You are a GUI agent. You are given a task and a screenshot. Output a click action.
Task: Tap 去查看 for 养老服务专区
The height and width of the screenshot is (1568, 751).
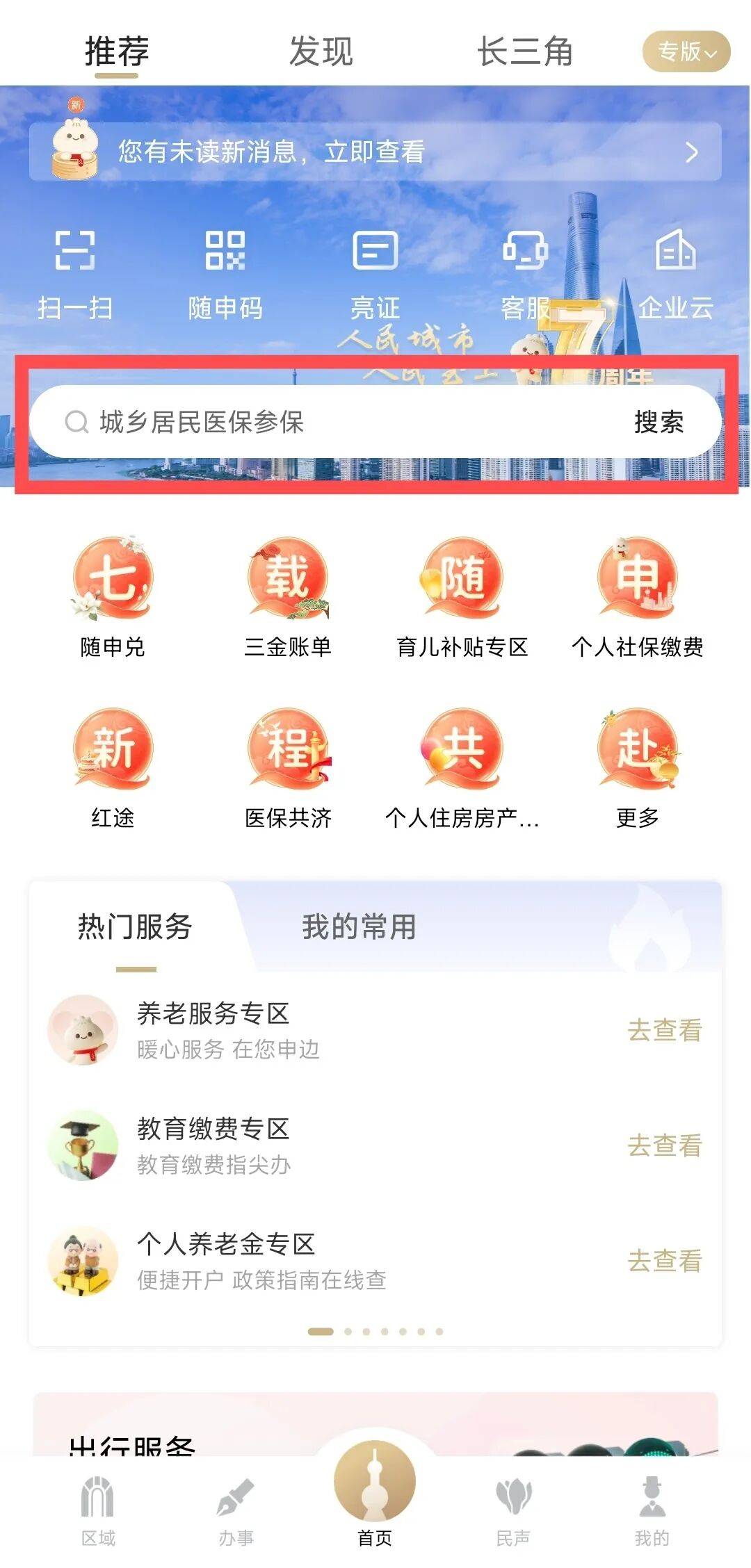(x=664, y=1030)
